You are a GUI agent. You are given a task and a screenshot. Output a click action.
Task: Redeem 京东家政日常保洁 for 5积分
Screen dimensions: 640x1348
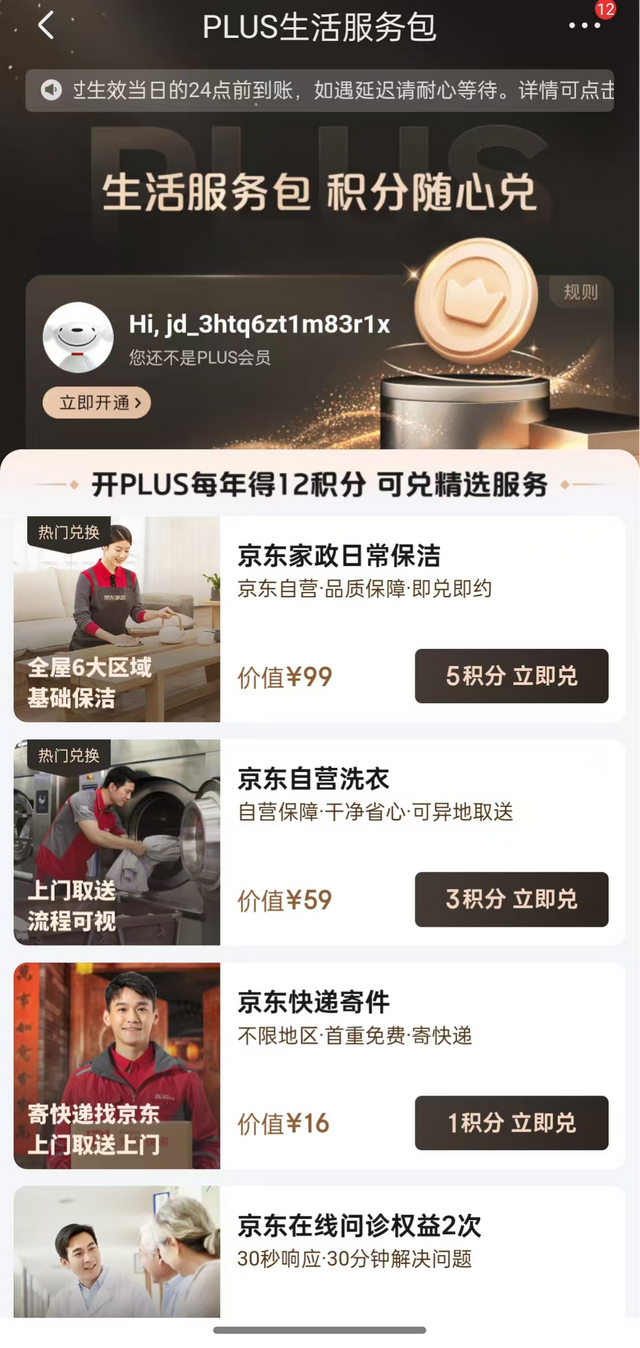tap(511, 676)
